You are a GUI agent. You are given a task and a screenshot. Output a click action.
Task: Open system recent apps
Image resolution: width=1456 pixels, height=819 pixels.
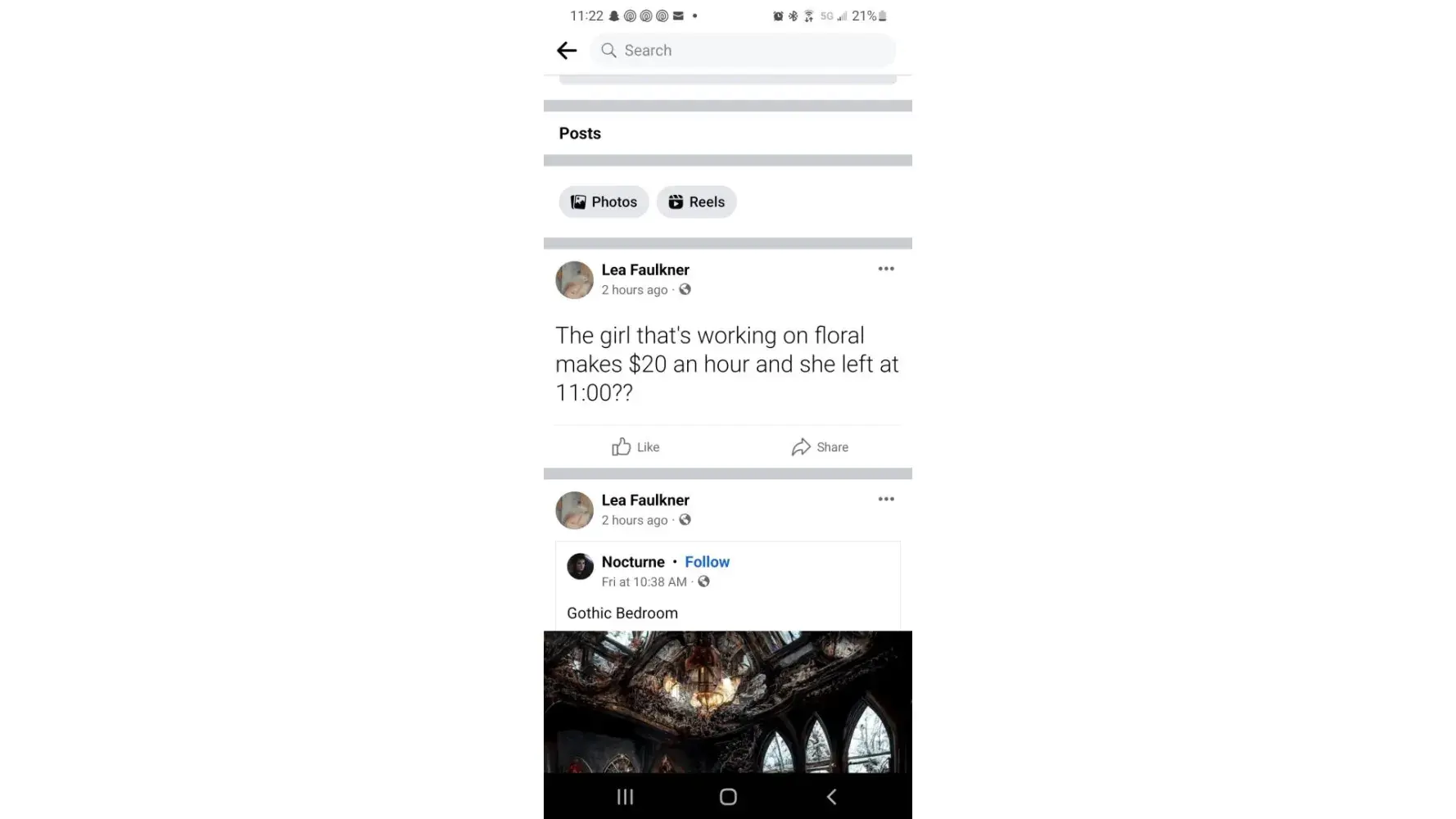625,797
